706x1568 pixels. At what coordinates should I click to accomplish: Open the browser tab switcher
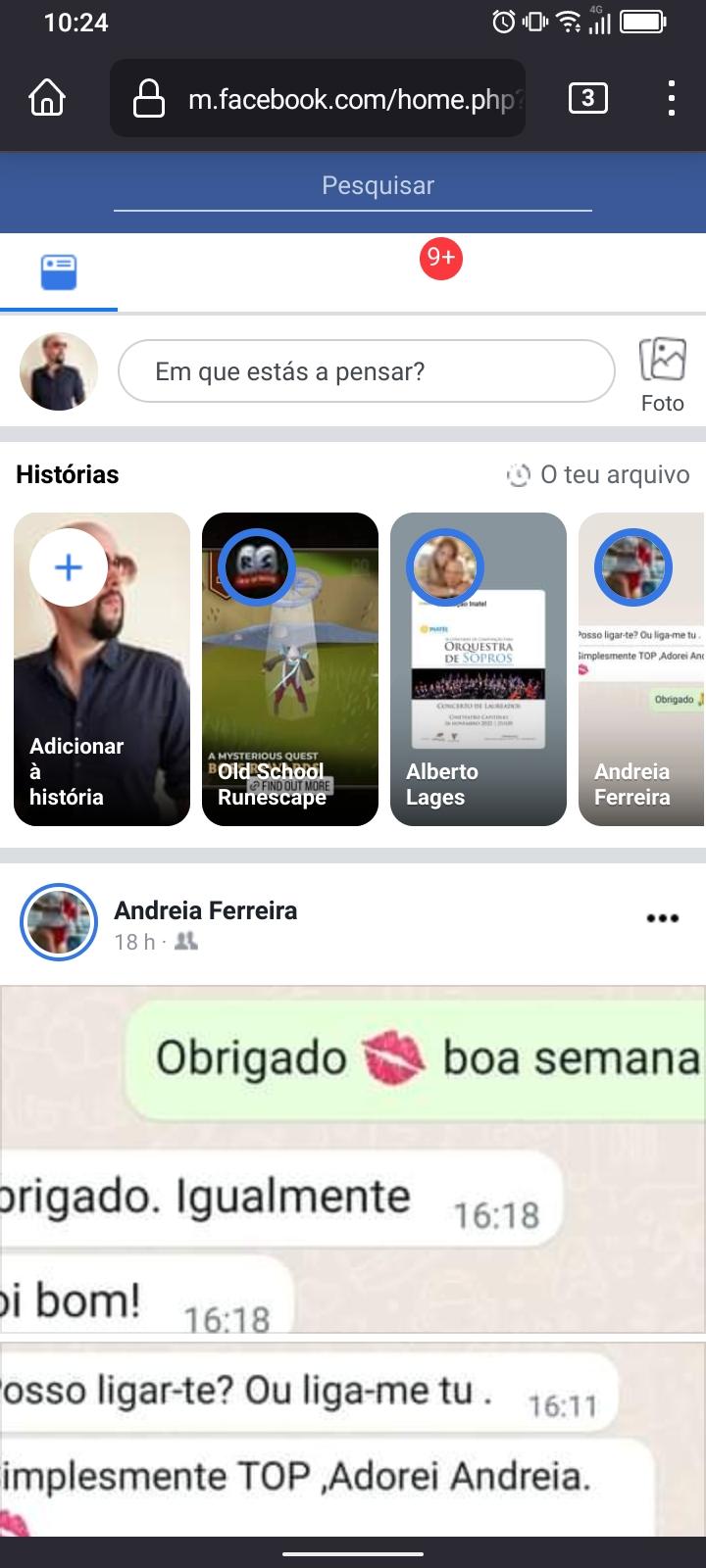(587, 98)
